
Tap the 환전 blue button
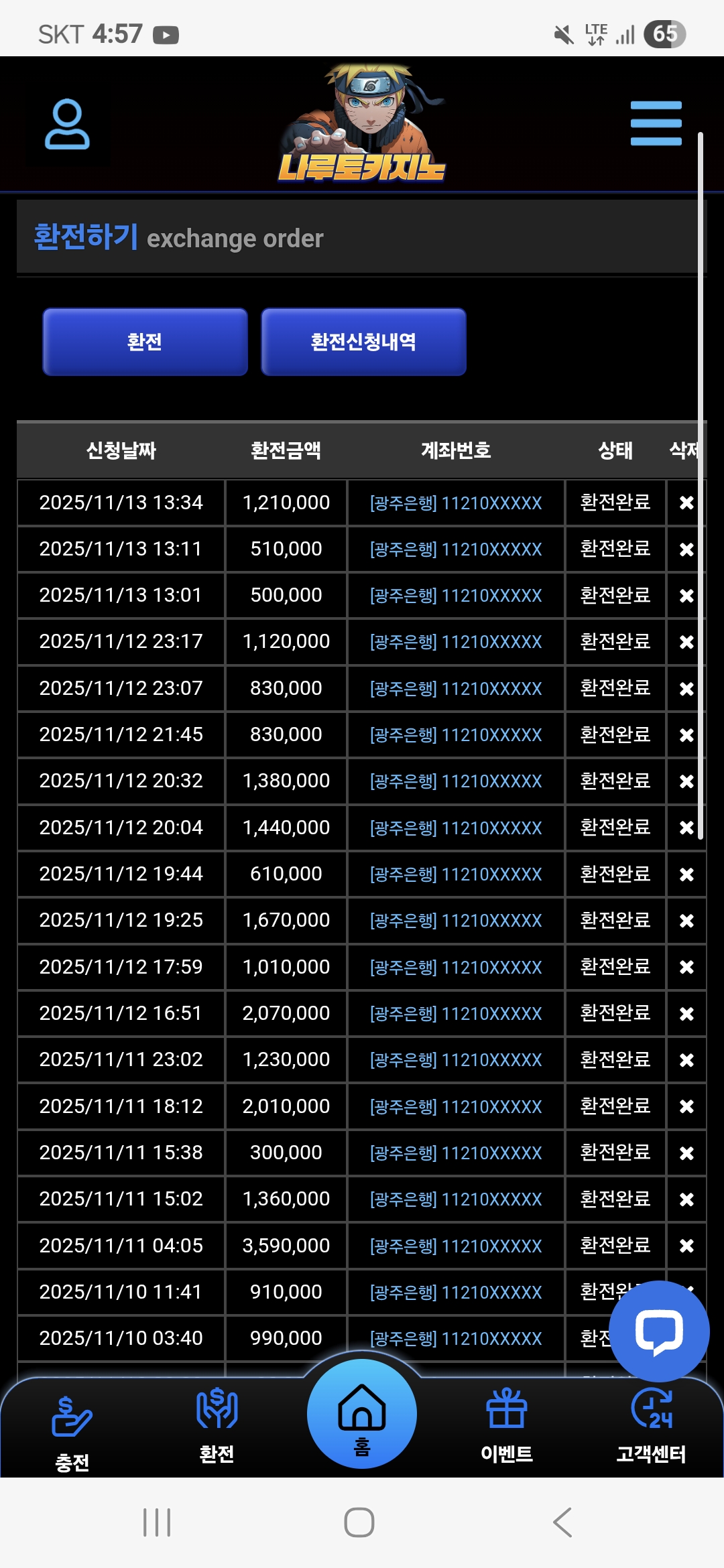point(145,342)
